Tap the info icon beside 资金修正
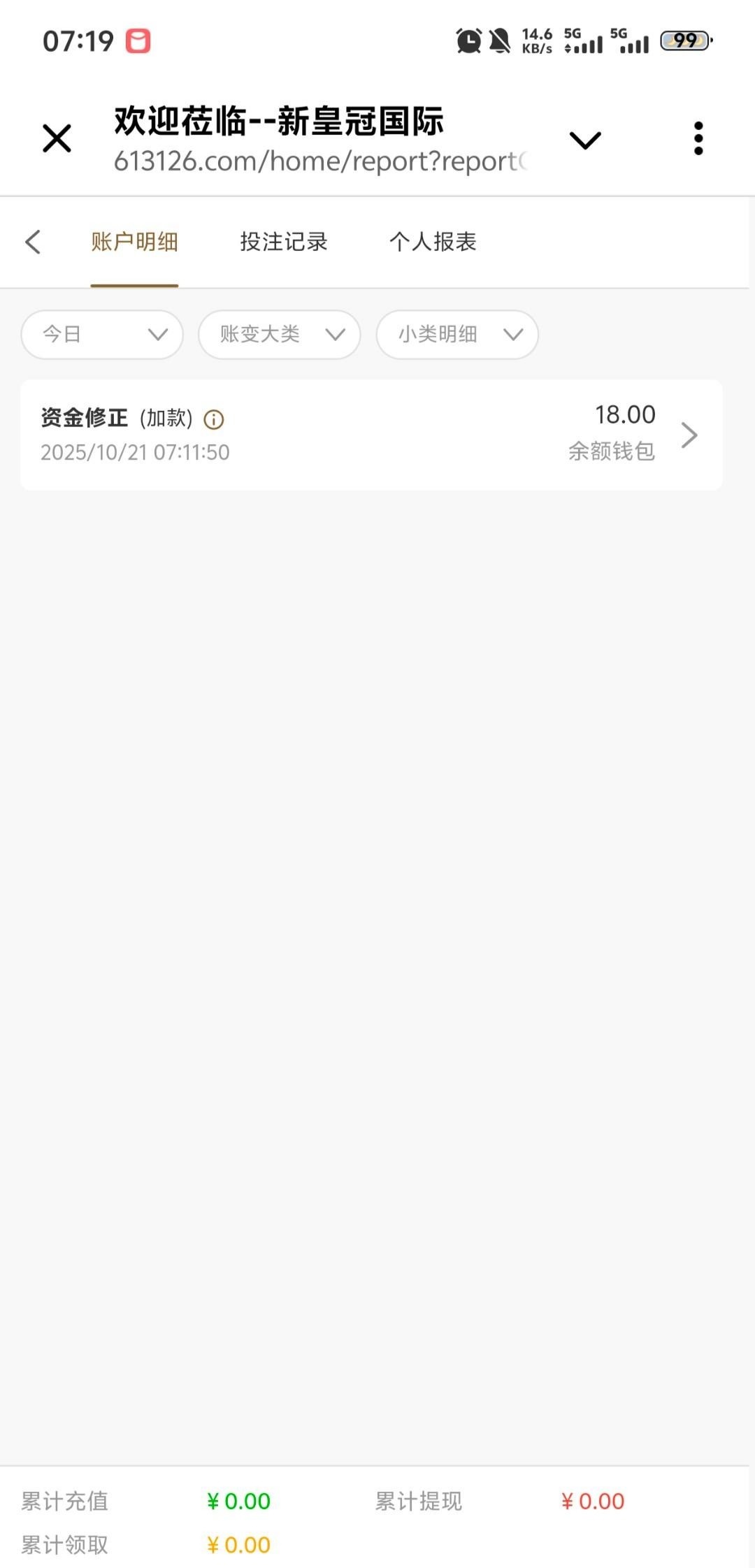This screenshot has height=1568, width=755. tap(214, 419)
